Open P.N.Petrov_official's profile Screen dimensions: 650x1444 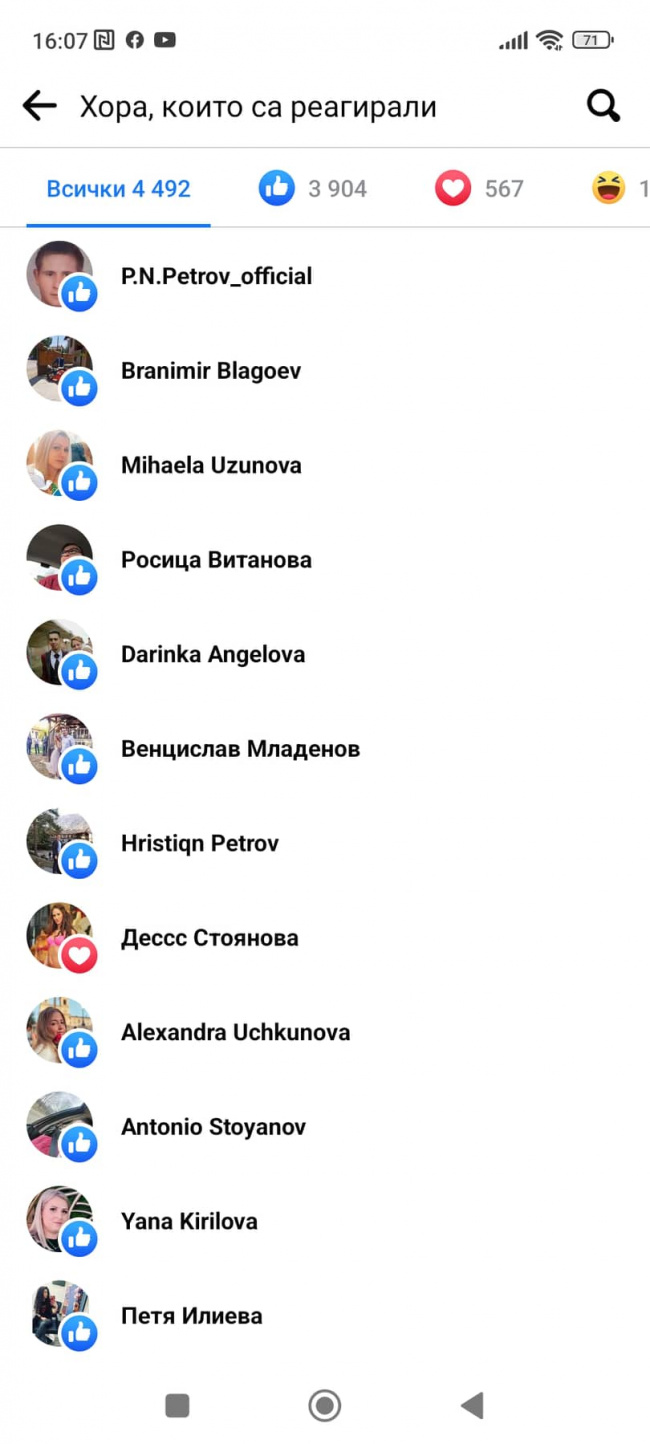point(216,276)
